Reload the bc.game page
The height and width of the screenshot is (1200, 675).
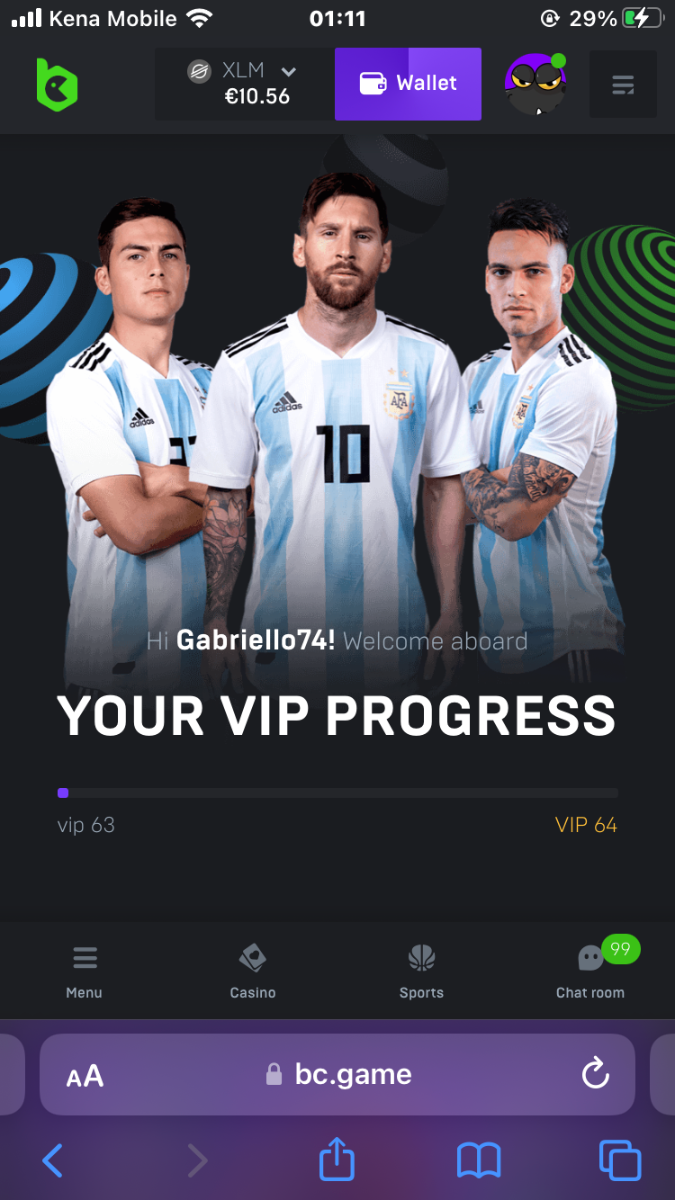[x=595, y=1075]
